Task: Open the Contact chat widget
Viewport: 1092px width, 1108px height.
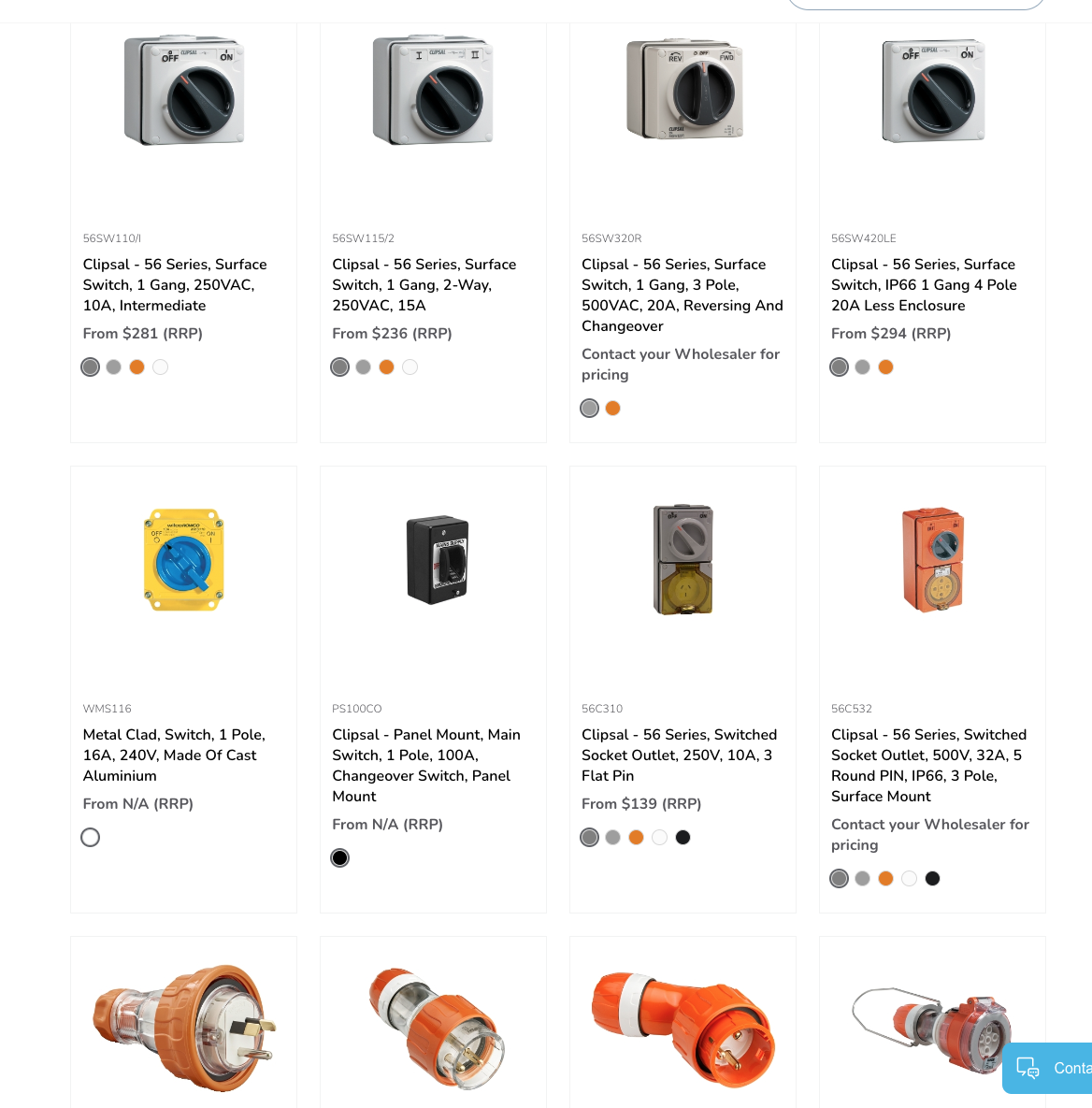Action: (x=1051, y=1068)
